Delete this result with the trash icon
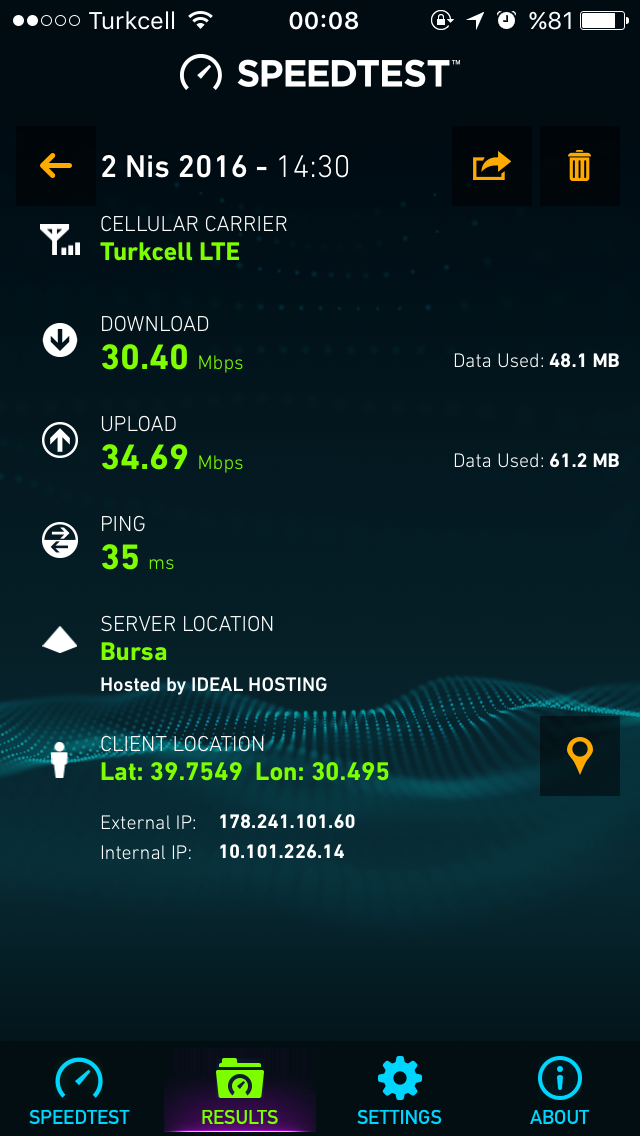 [579, 166]
